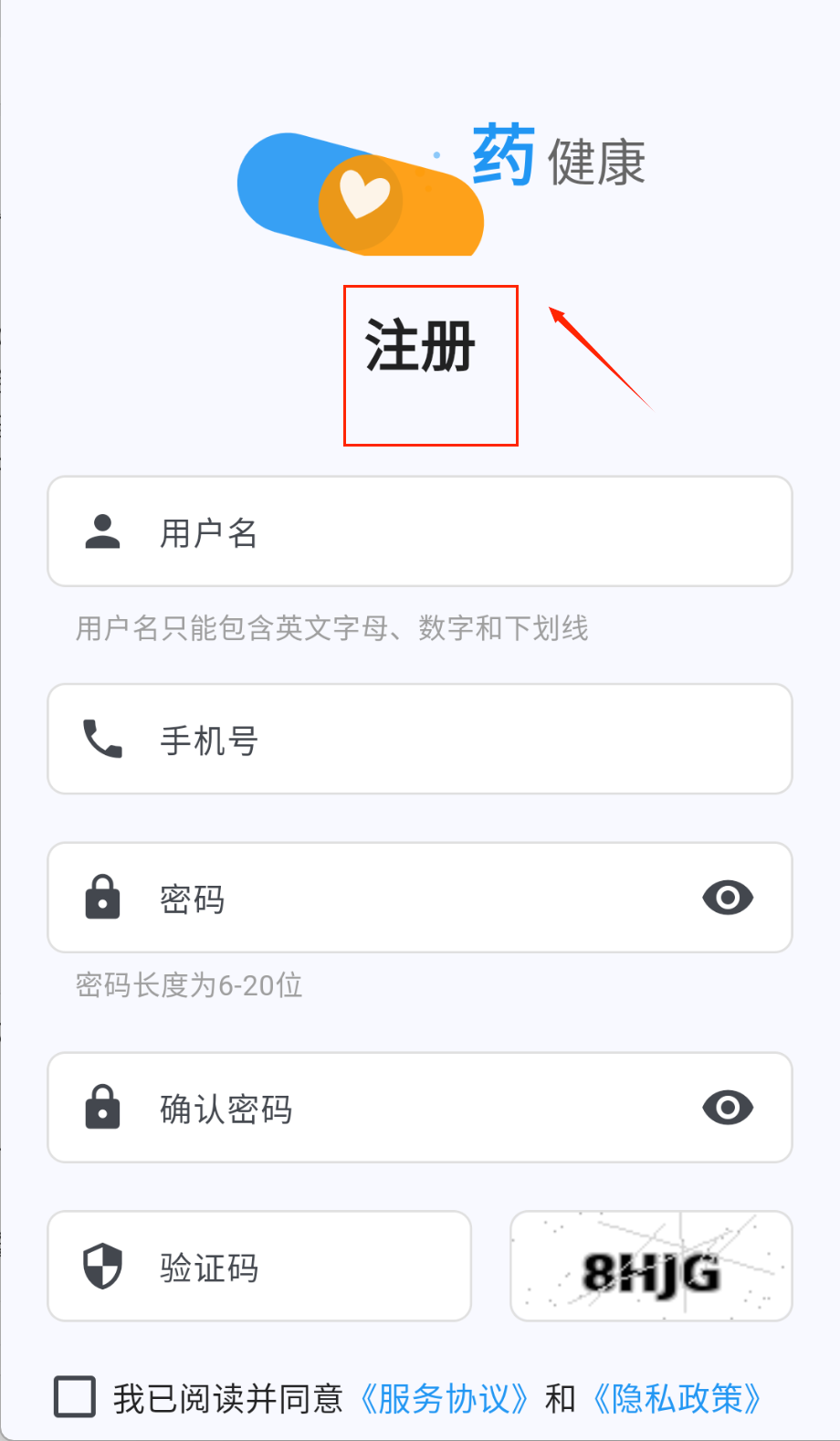This screenshot has width=840, height=1441.
Task: Tap the 用户名 username field
Action: click(420, 531)
